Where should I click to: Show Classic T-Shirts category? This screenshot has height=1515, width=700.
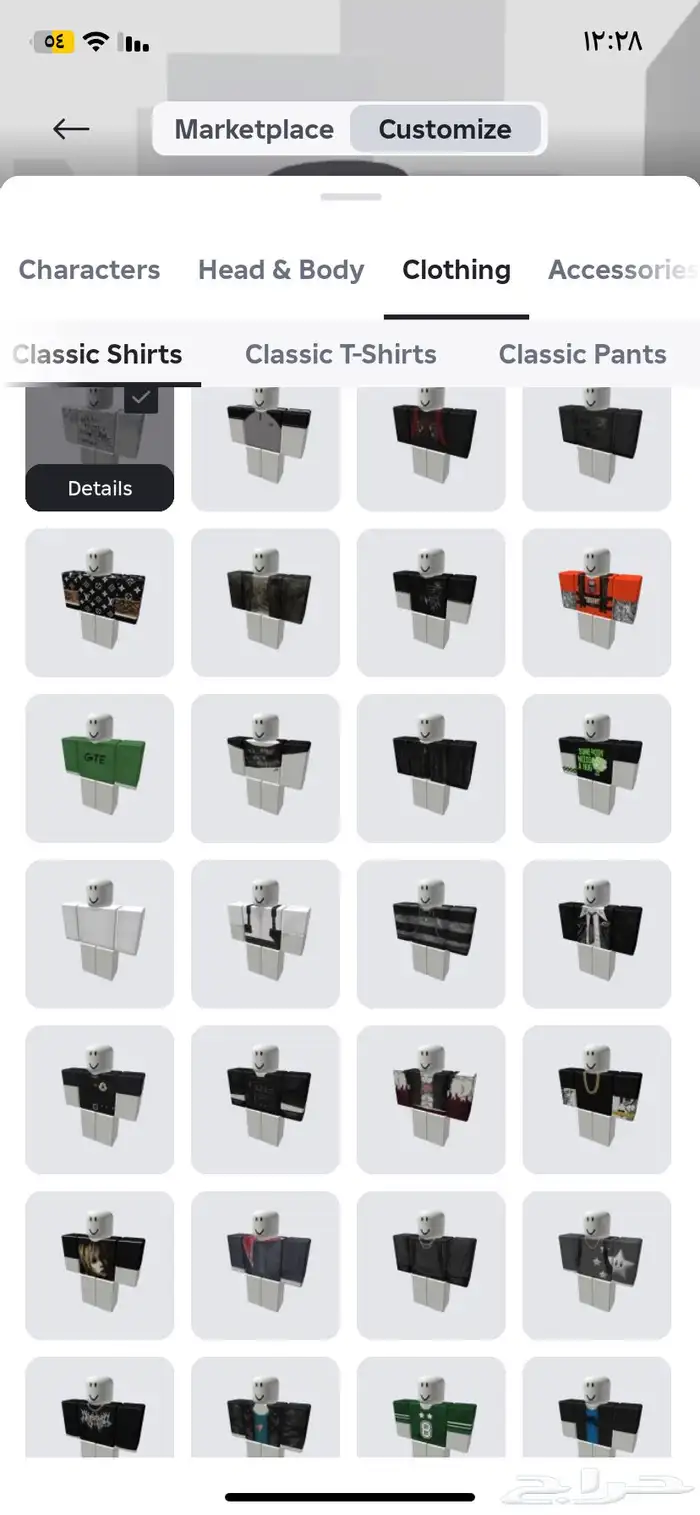(x=340, y=354)
